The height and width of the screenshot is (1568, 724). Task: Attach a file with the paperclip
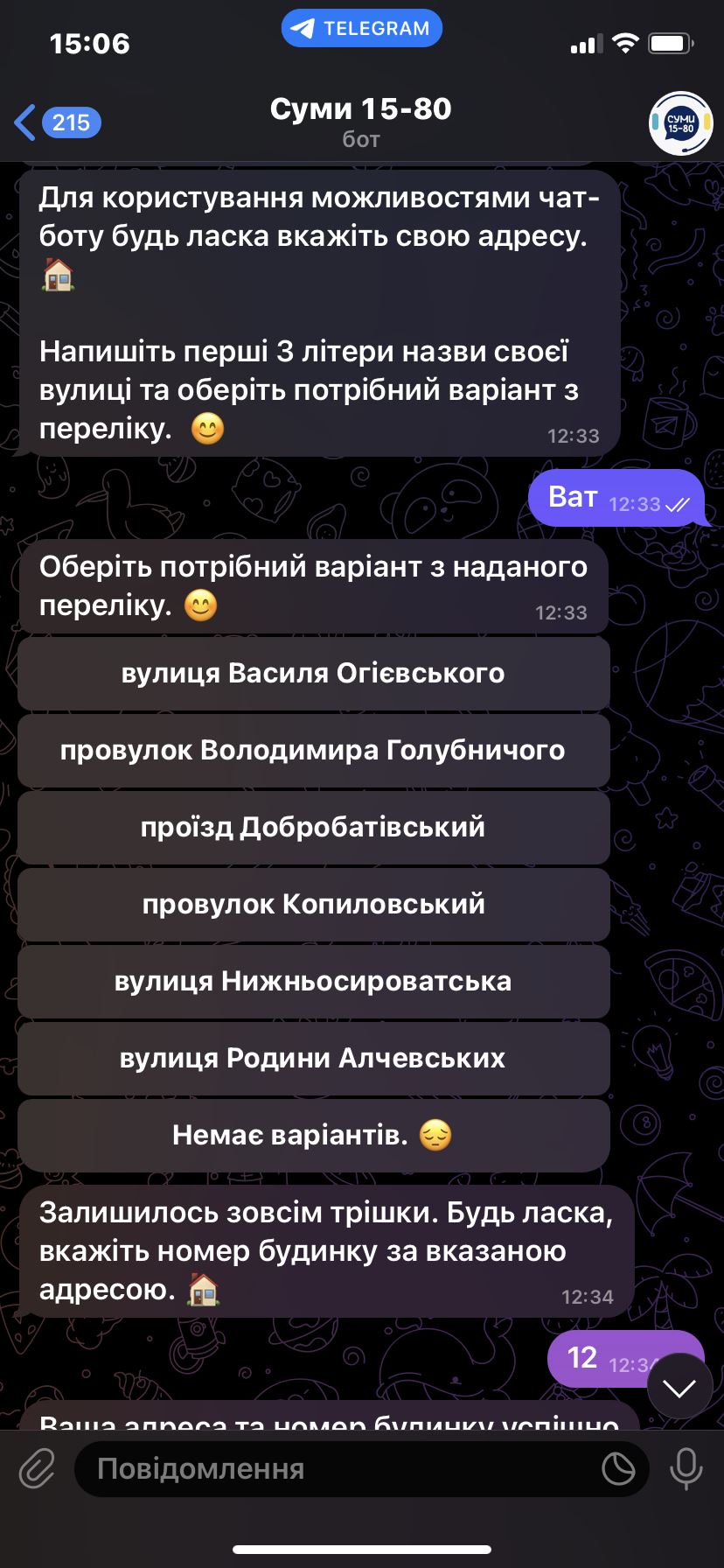pos(37,1469)
